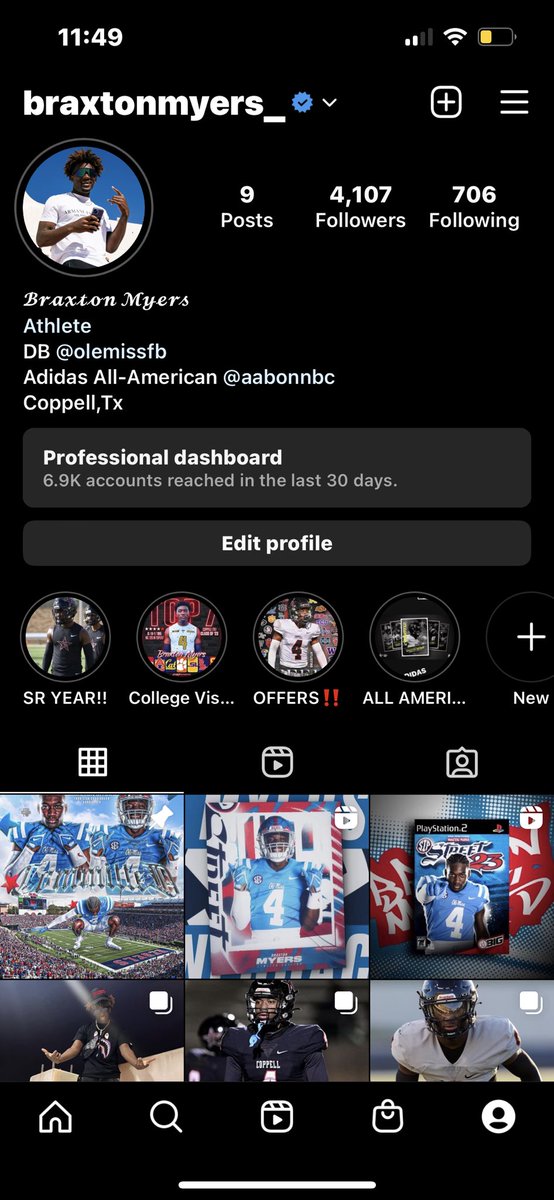
Task: Tap Edit profile
Action: coord(277,544)
